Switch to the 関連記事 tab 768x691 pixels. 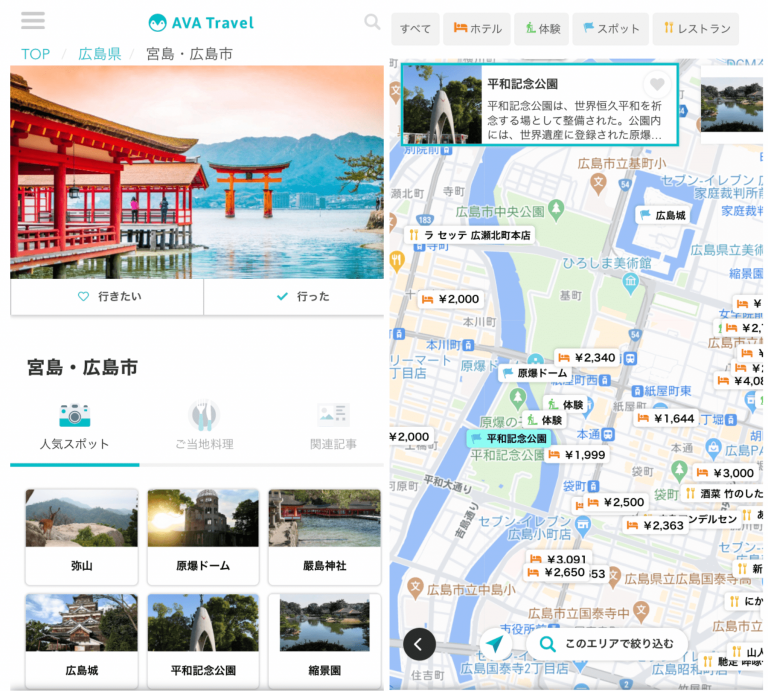point(332,427)
